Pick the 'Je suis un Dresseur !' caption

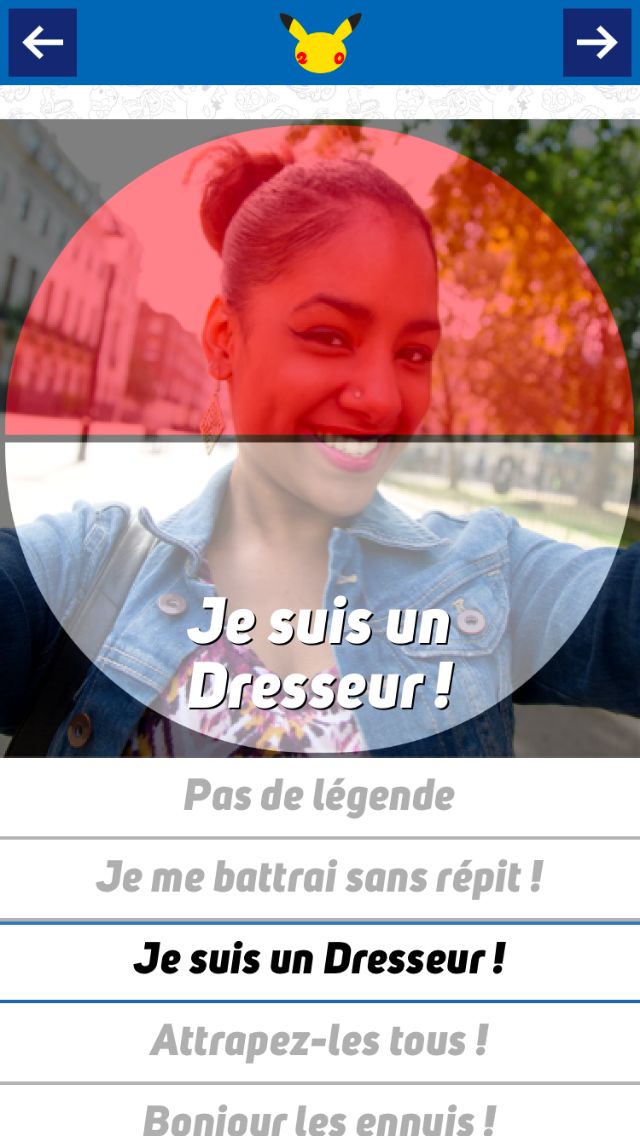[320, 961]
